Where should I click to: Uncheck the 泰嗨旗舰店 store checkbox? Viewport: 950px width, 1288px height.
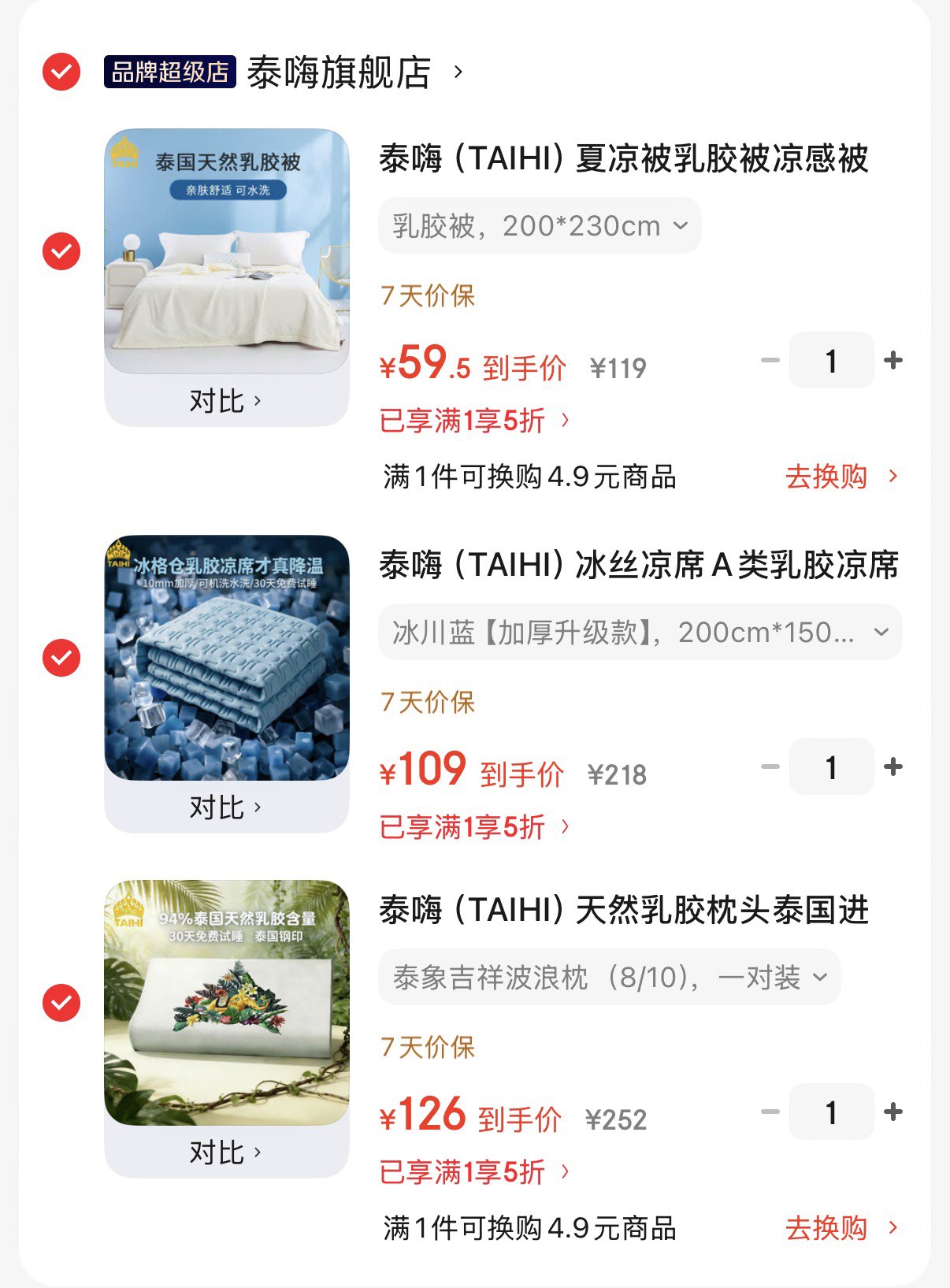pyautogui.click(x=61, y=72)
